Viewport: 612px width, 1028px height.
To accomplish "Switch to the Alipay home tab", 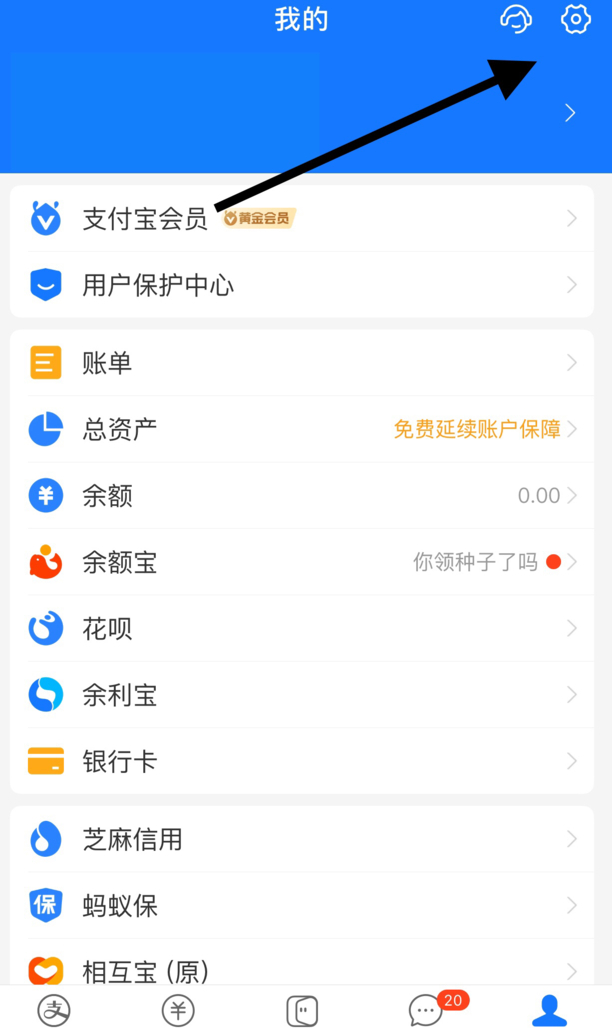I will coord(54,1010).
